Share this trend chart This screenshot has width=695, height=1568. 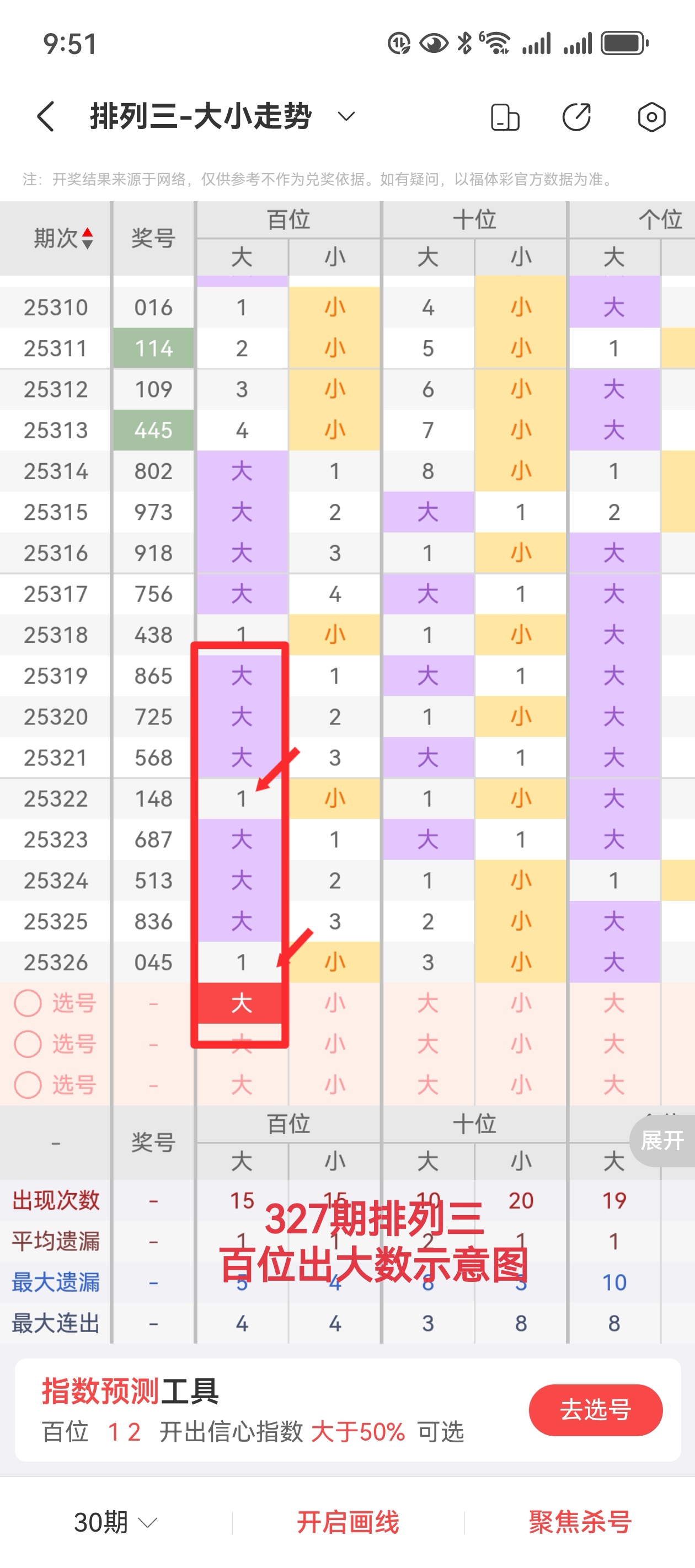[576, 117]
